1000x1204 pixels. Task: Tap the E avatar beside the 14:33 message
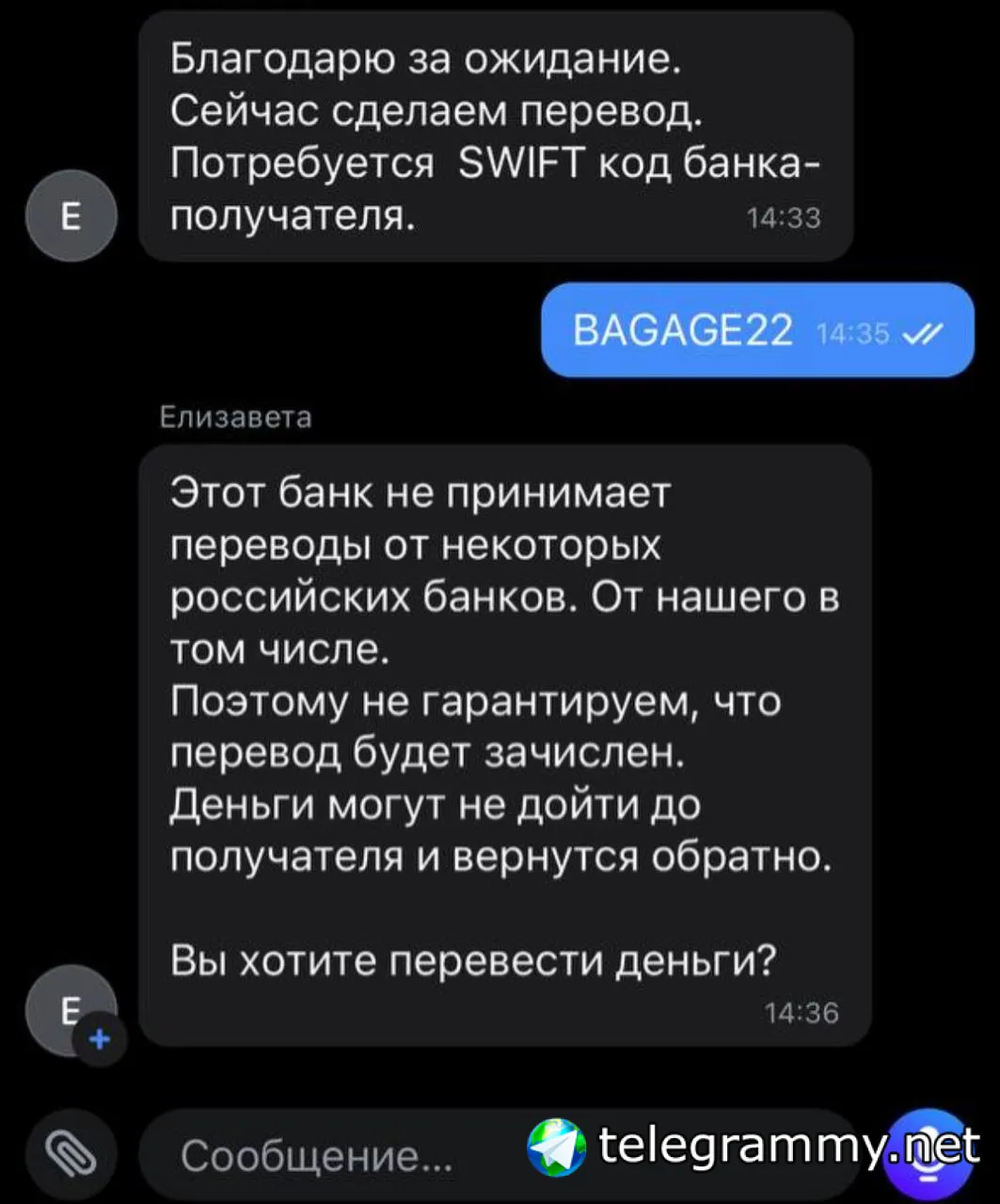tap(71, 215)
